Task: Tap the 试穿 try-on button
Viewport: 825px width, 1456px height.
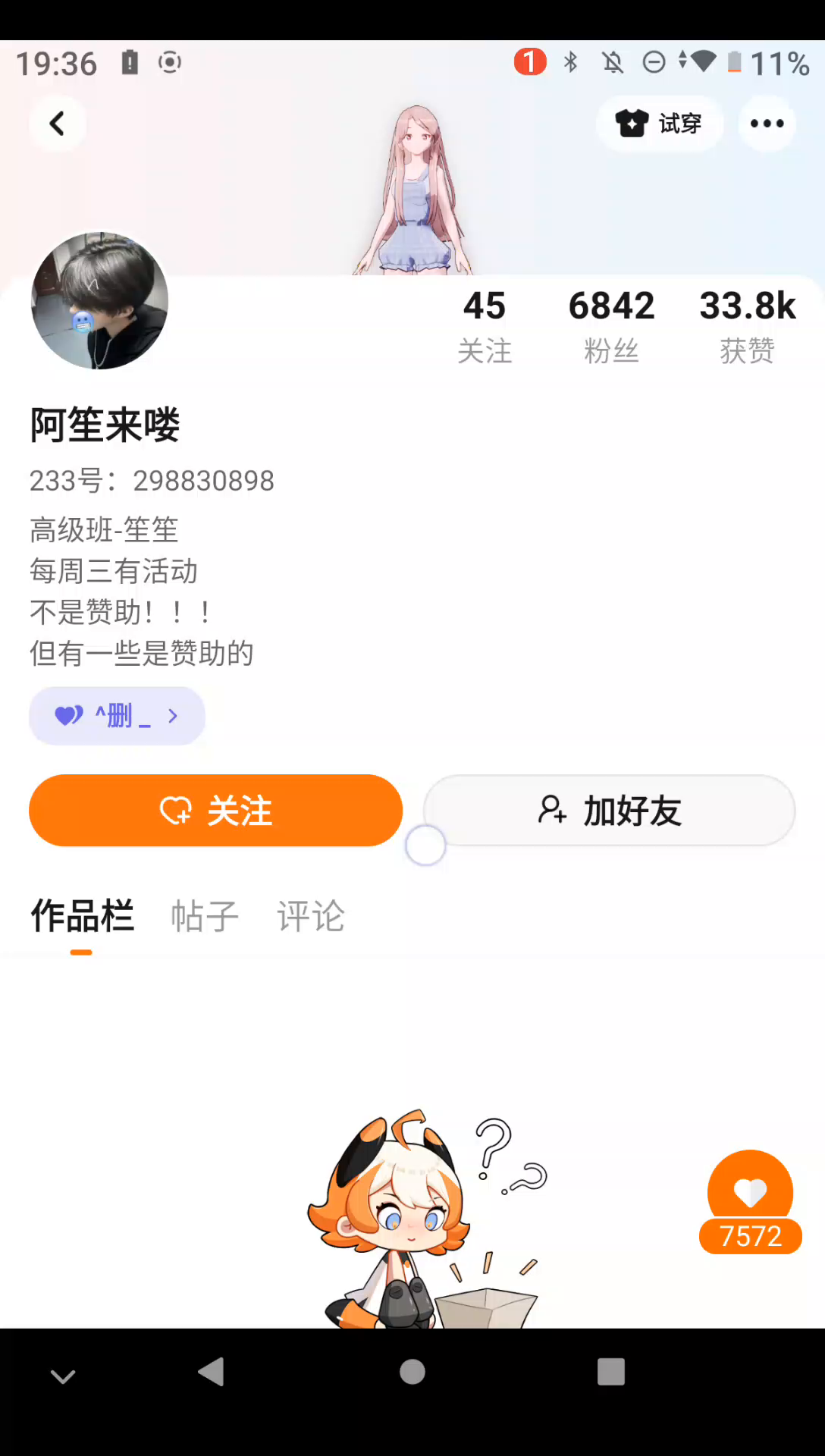Action: click(x=659, y=124)
